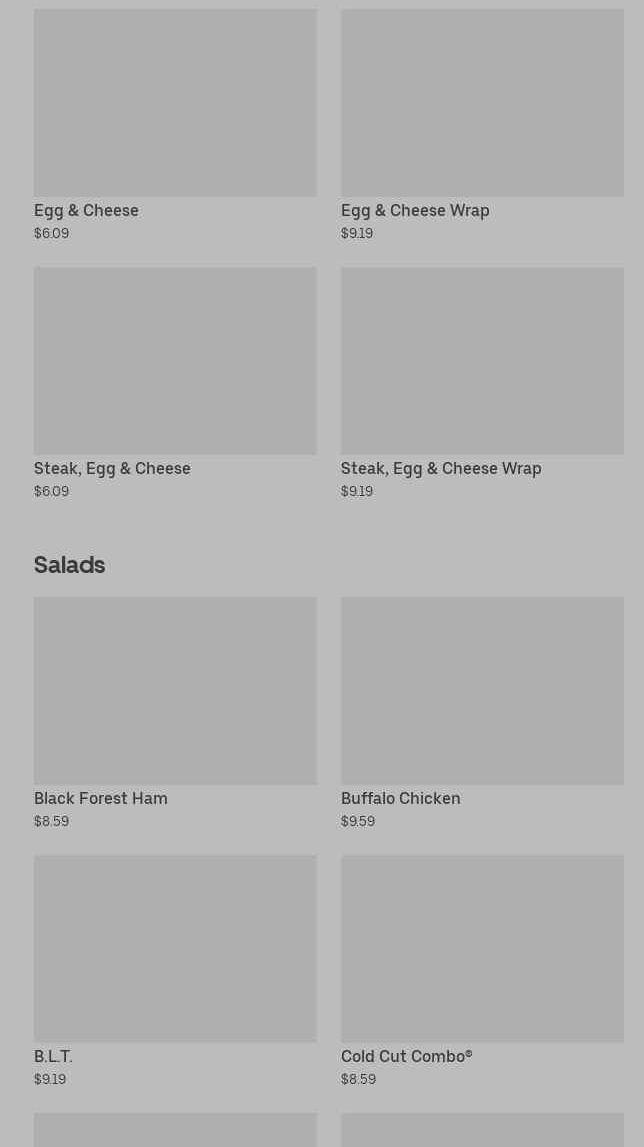Select the Egg & Cheese Wrap card

coord(482,104)
